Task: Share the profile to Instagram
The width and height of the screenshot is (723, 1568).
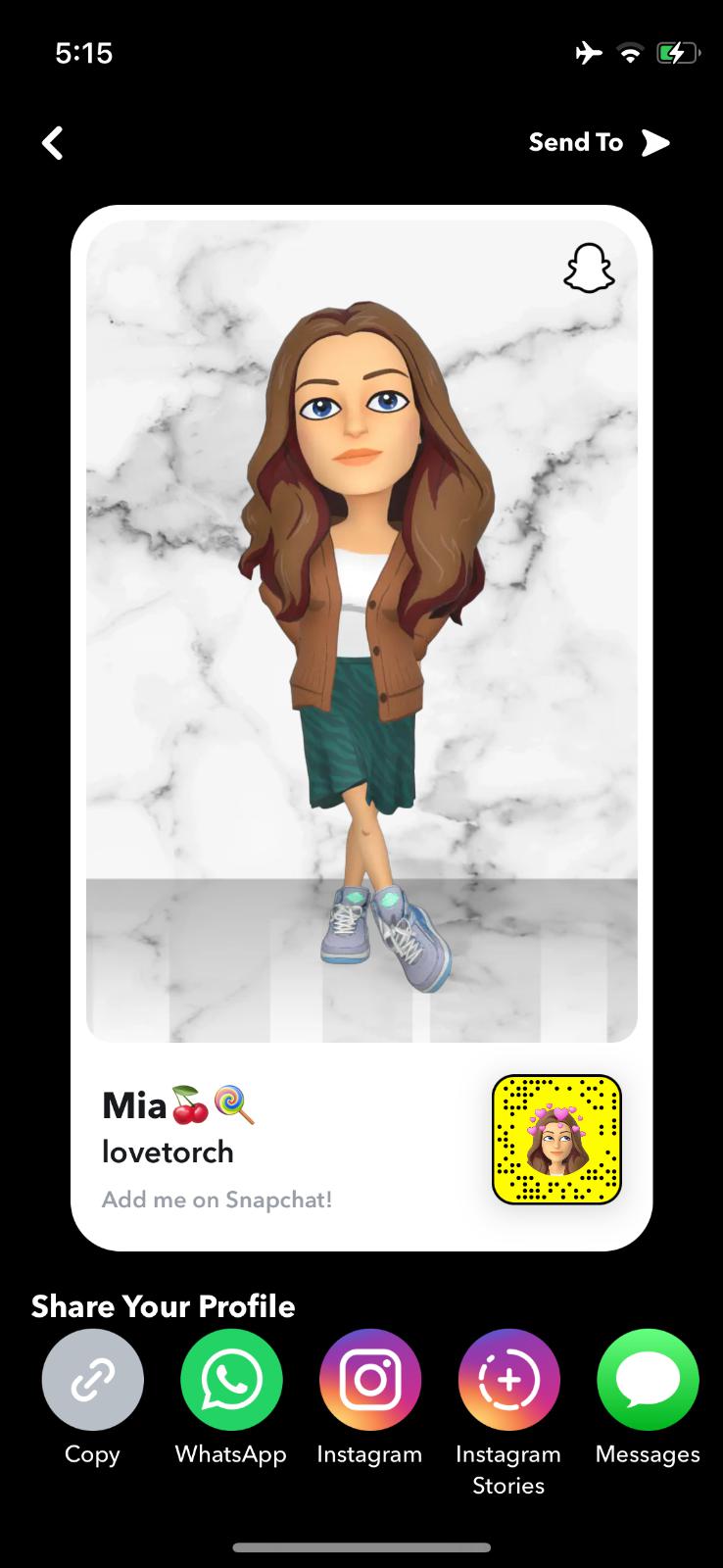Action: pos(370,1380)
